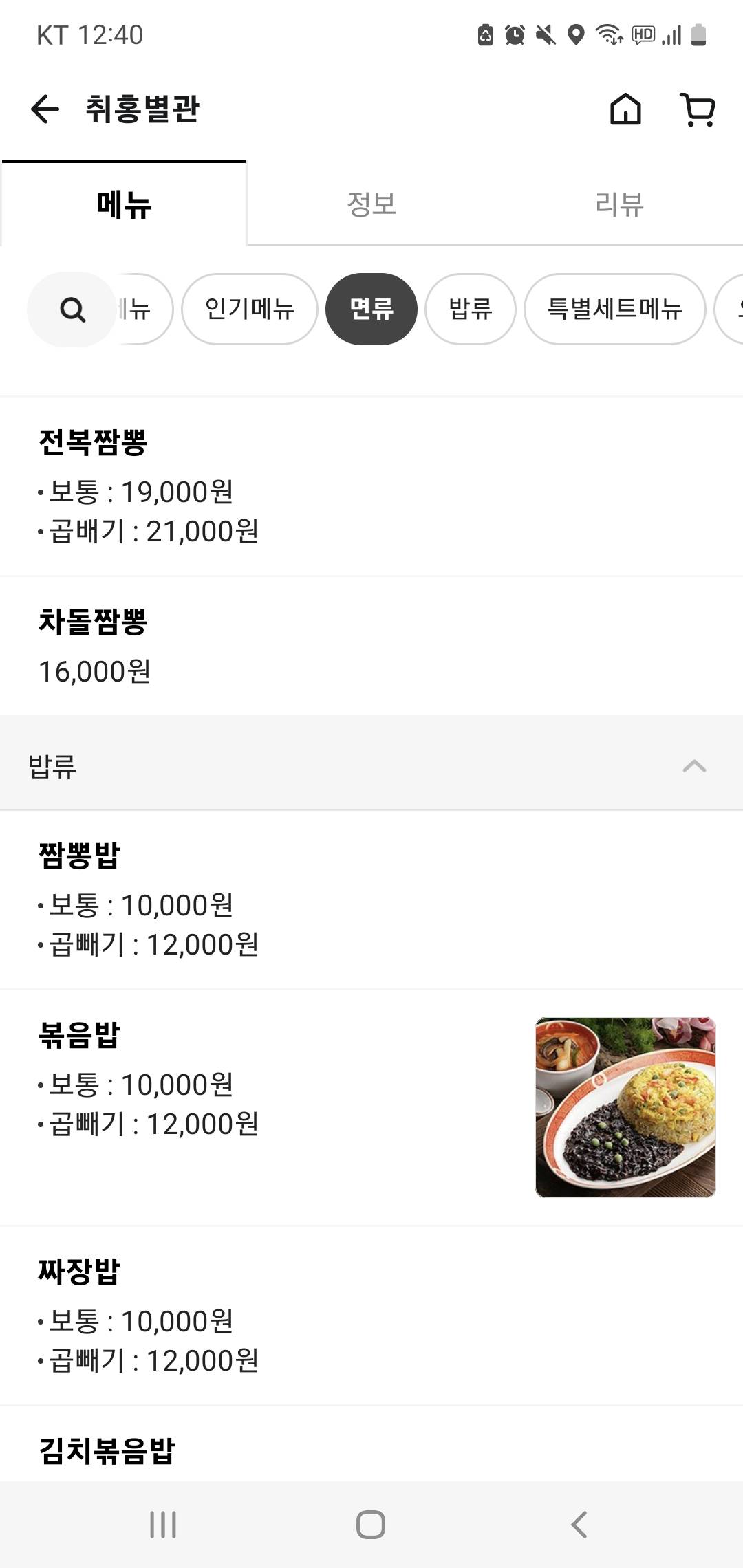
Task: Select the 면류 category chip
Action: [371, 309]
